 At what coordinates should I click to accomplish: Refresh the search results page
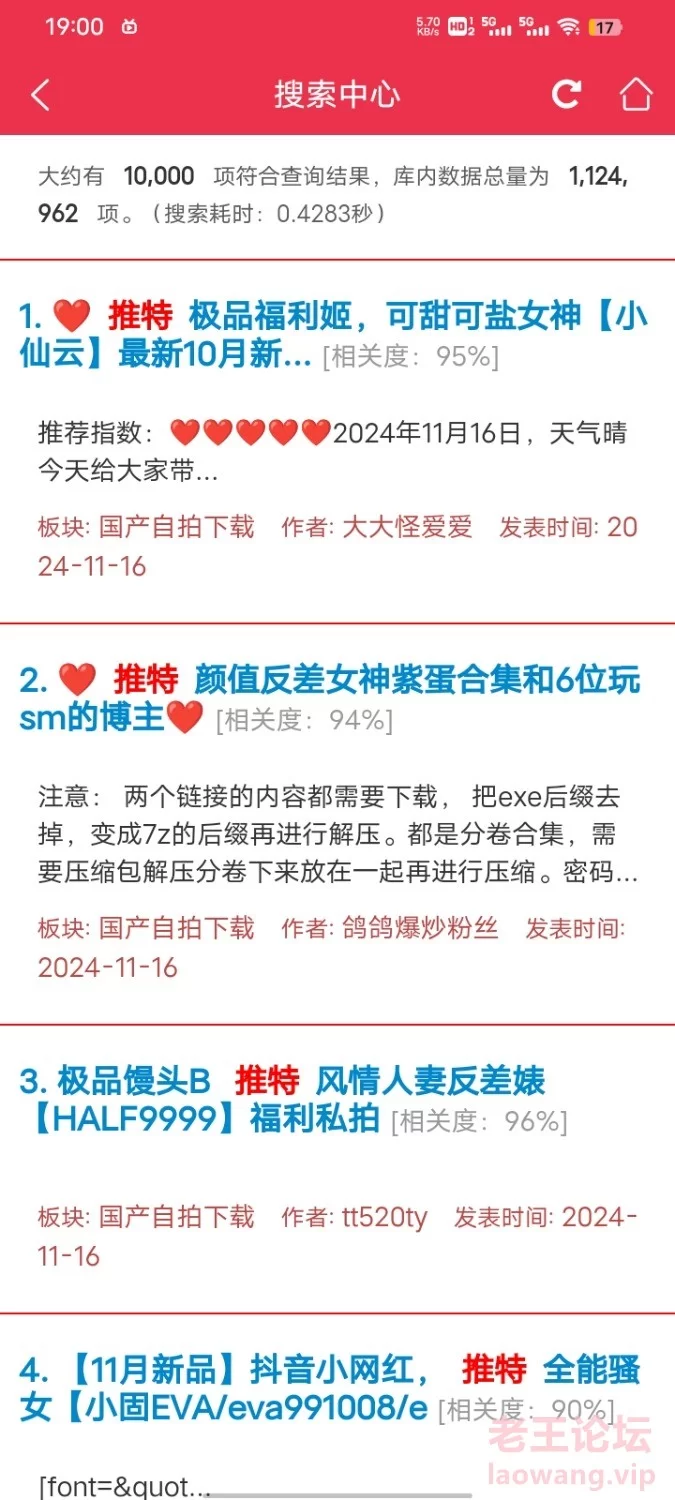567,94
